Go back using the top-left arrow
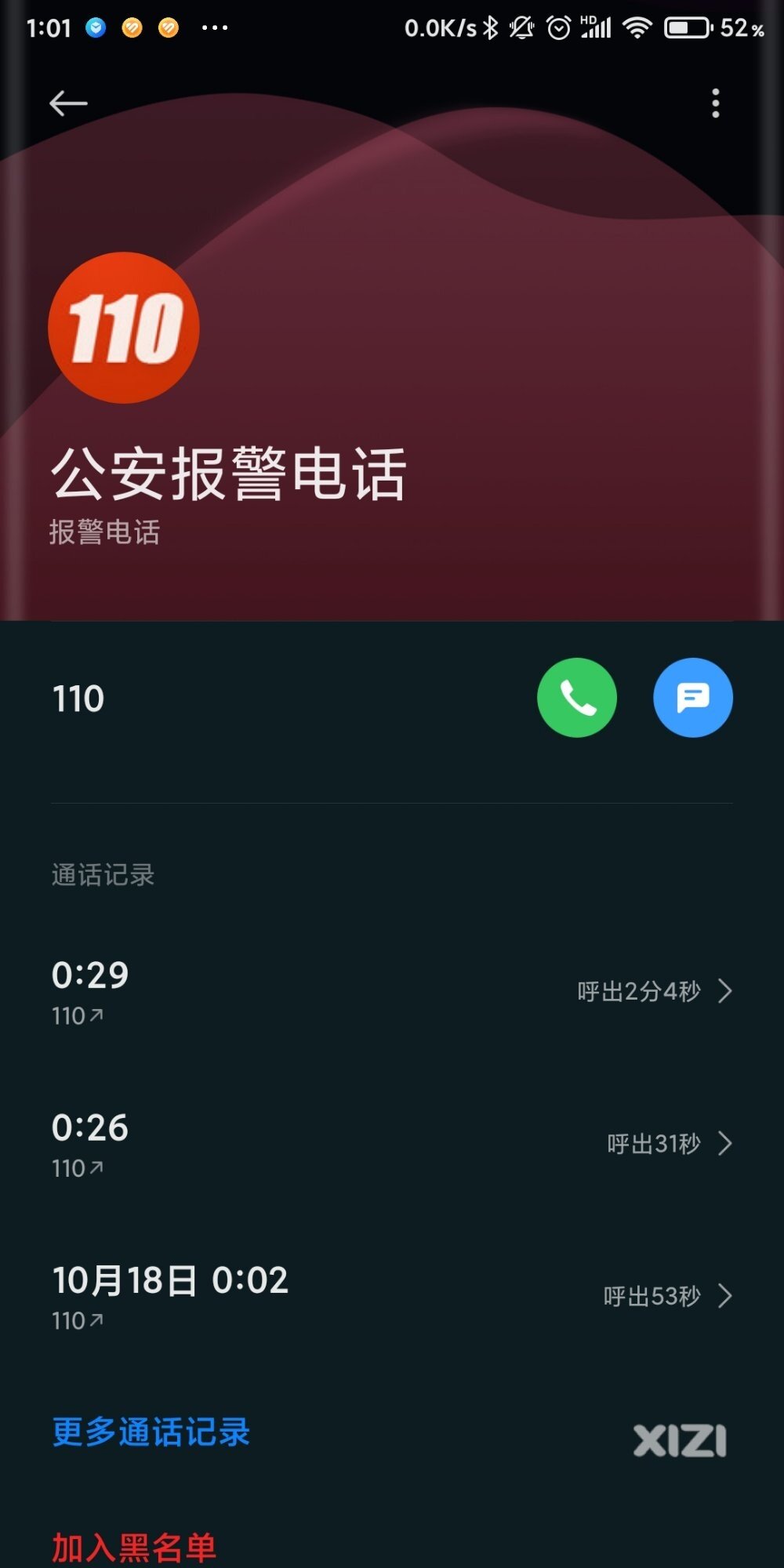Viewport: 784px width, 1568px height. [x=68, y=103]
